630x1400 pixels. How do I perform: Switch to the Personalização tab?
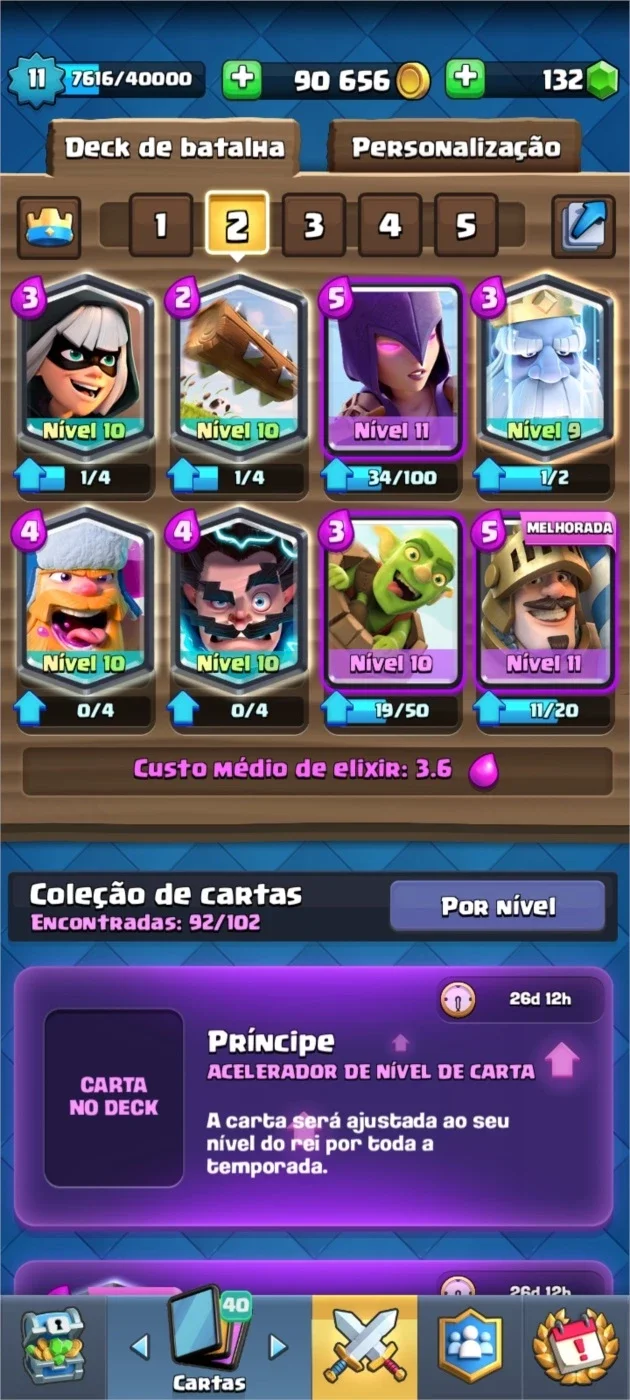tap(456, 148)
